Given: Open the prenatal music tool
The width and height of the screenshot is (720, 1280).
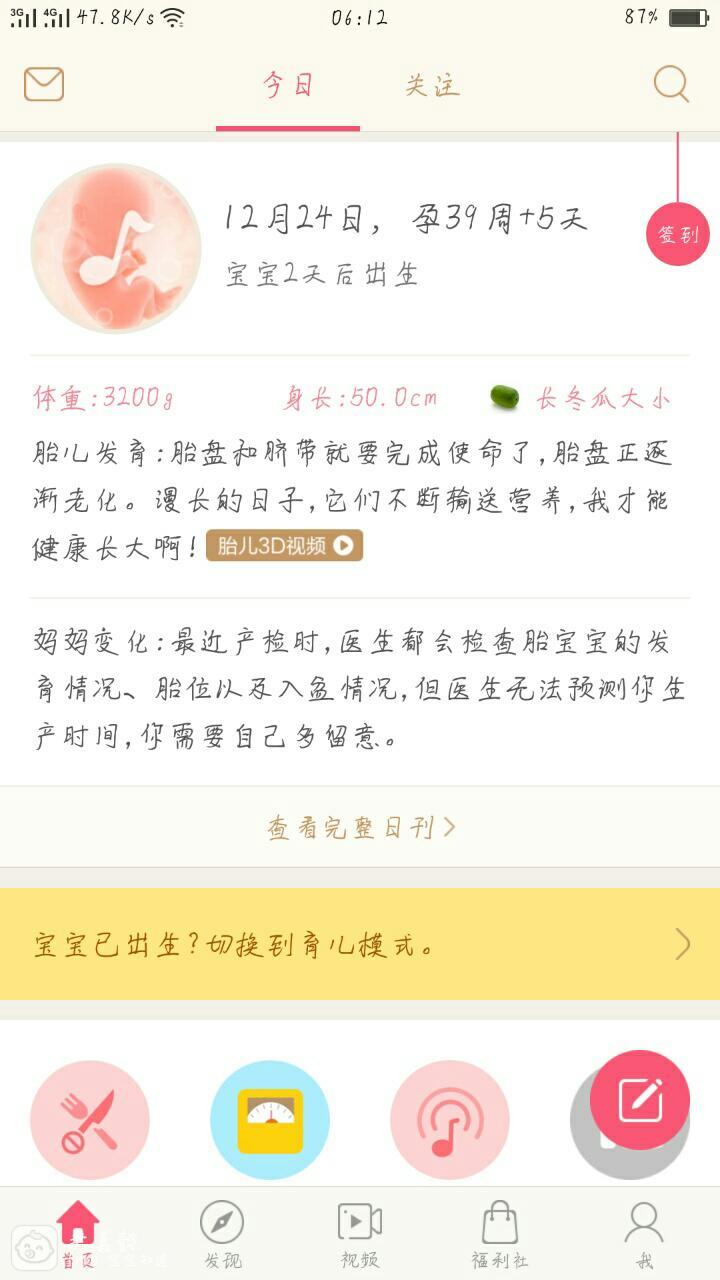Looking at the screenshot, I should [450, 1120].
